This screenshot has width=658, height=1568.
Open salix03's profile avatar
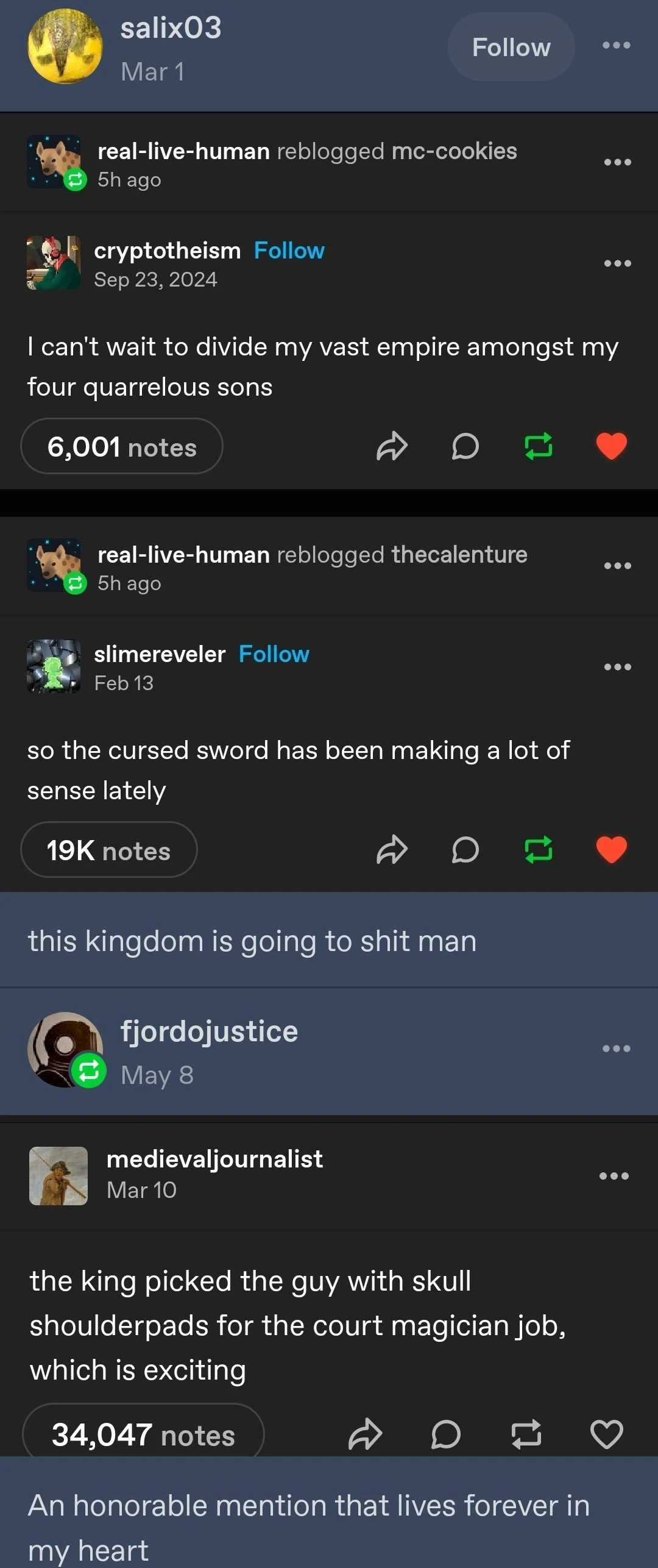point(65,46)
